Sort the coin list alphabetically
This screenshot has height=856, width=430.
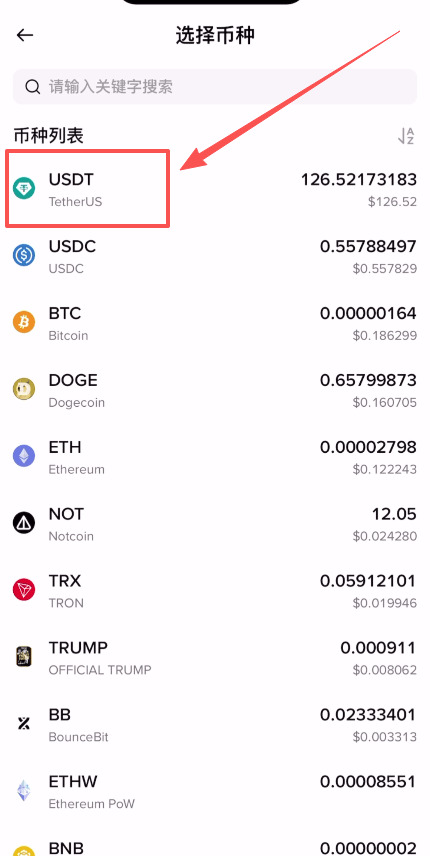[x=406, y=136]
